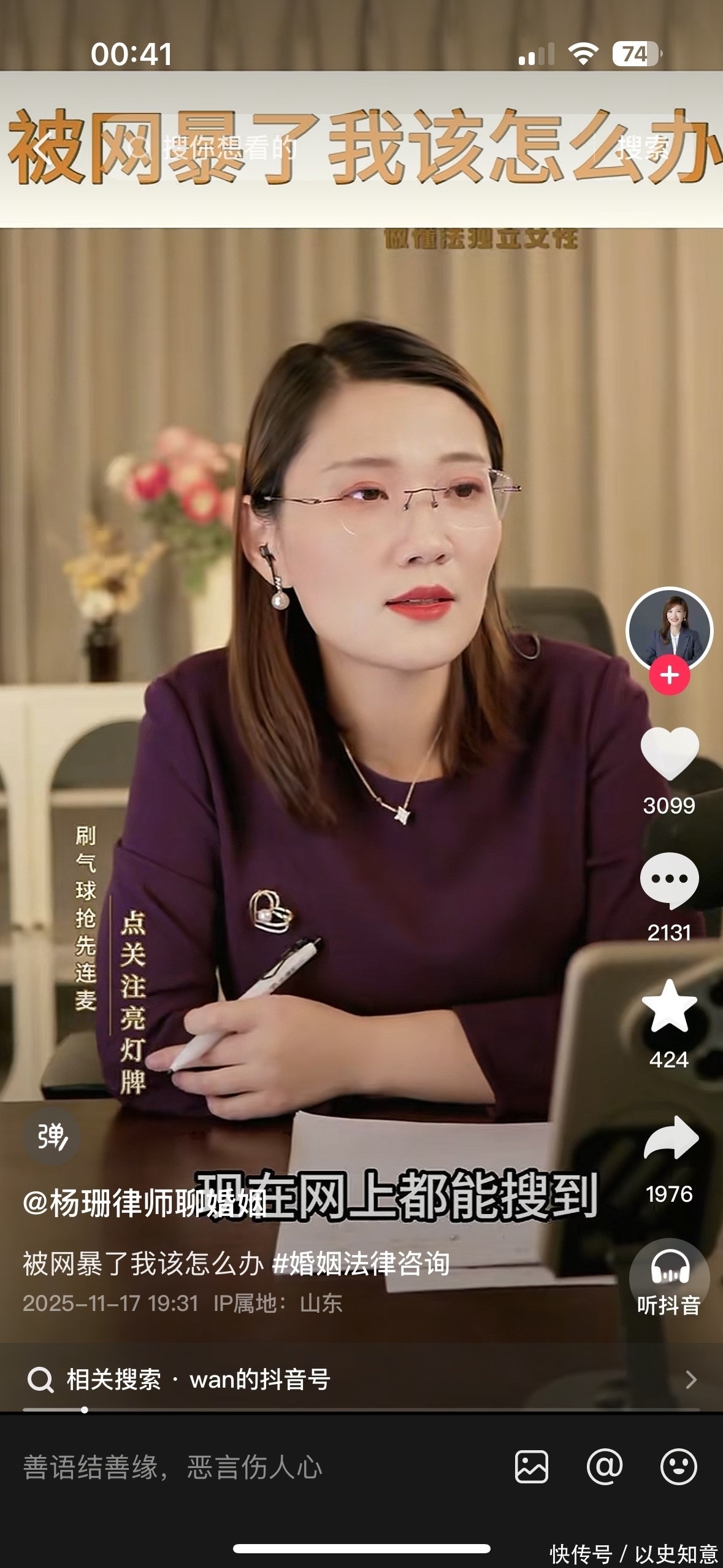Screen dimensions: 723x1568
Task: Open the emoji picker
Action: tap(678, 1467)
